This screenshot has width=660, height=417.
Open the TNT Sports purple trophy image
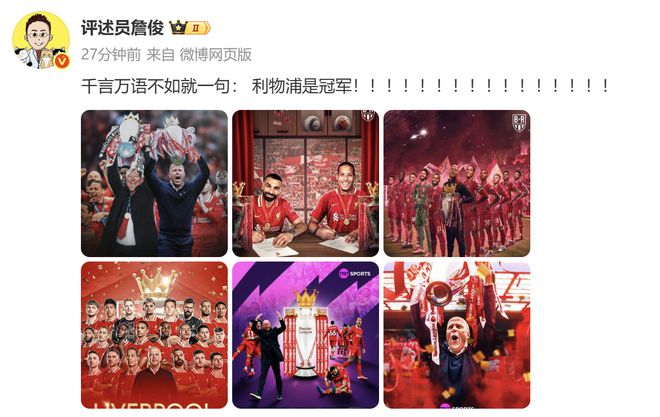tap(305, 335)
